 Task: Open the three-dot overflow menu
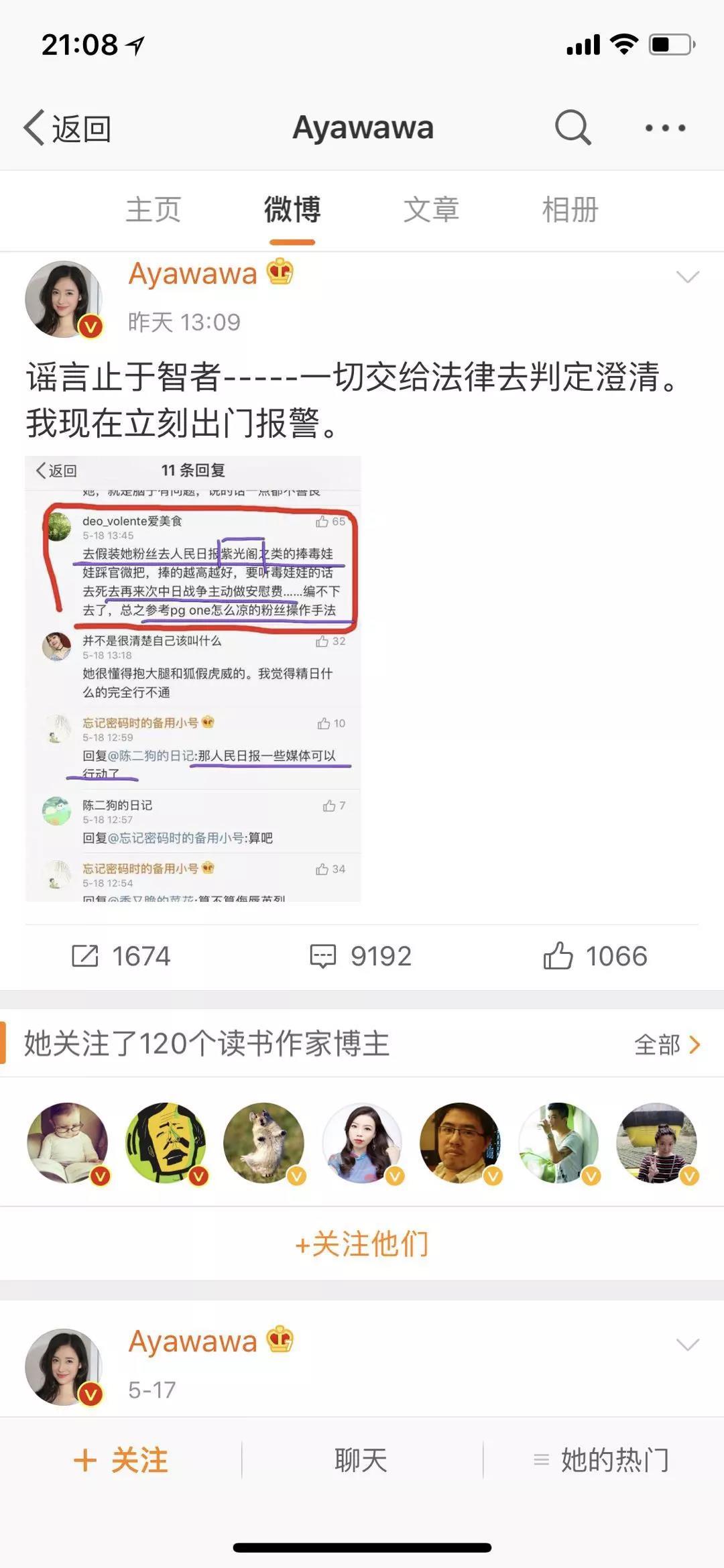(664, 127)
